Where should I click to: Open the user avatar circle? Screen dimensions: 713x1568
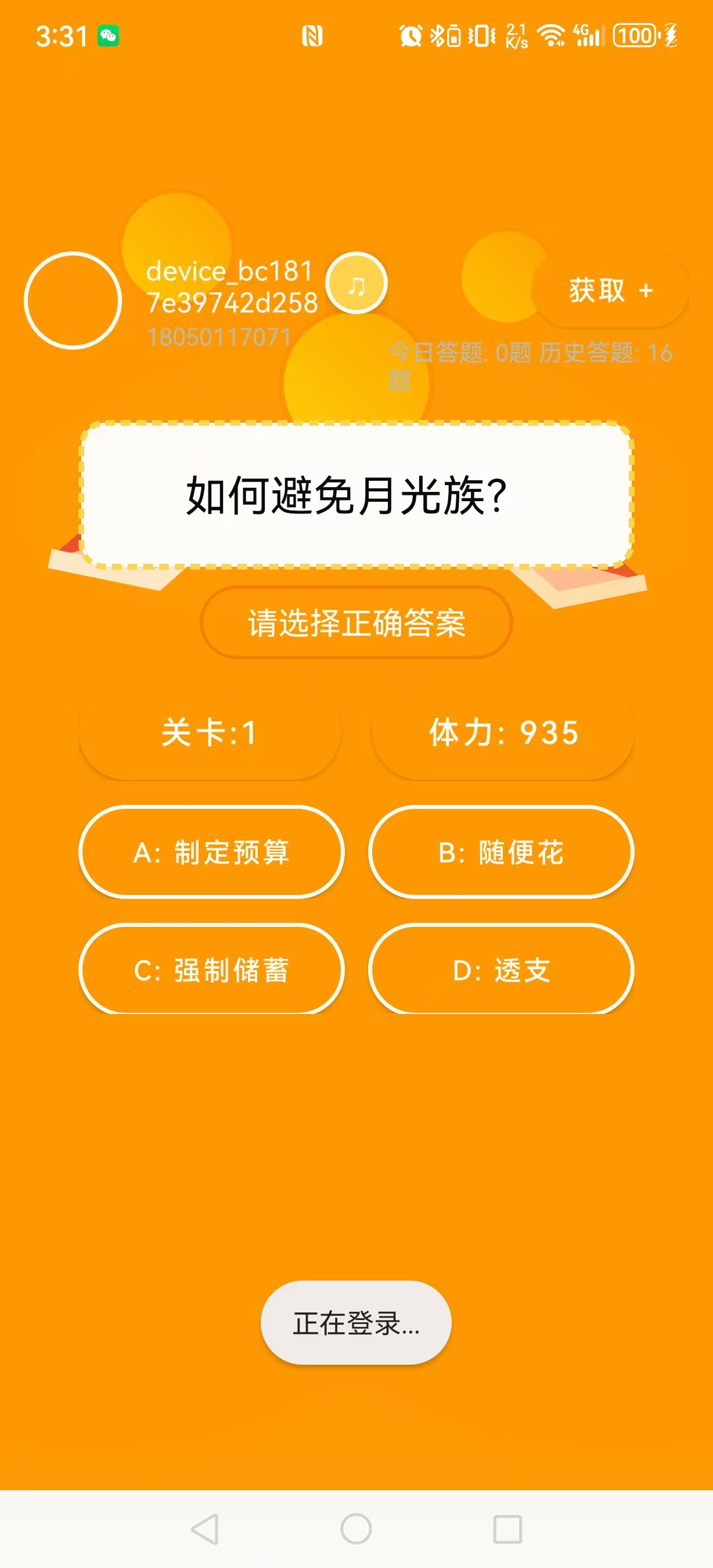click(x=74, y=300)
